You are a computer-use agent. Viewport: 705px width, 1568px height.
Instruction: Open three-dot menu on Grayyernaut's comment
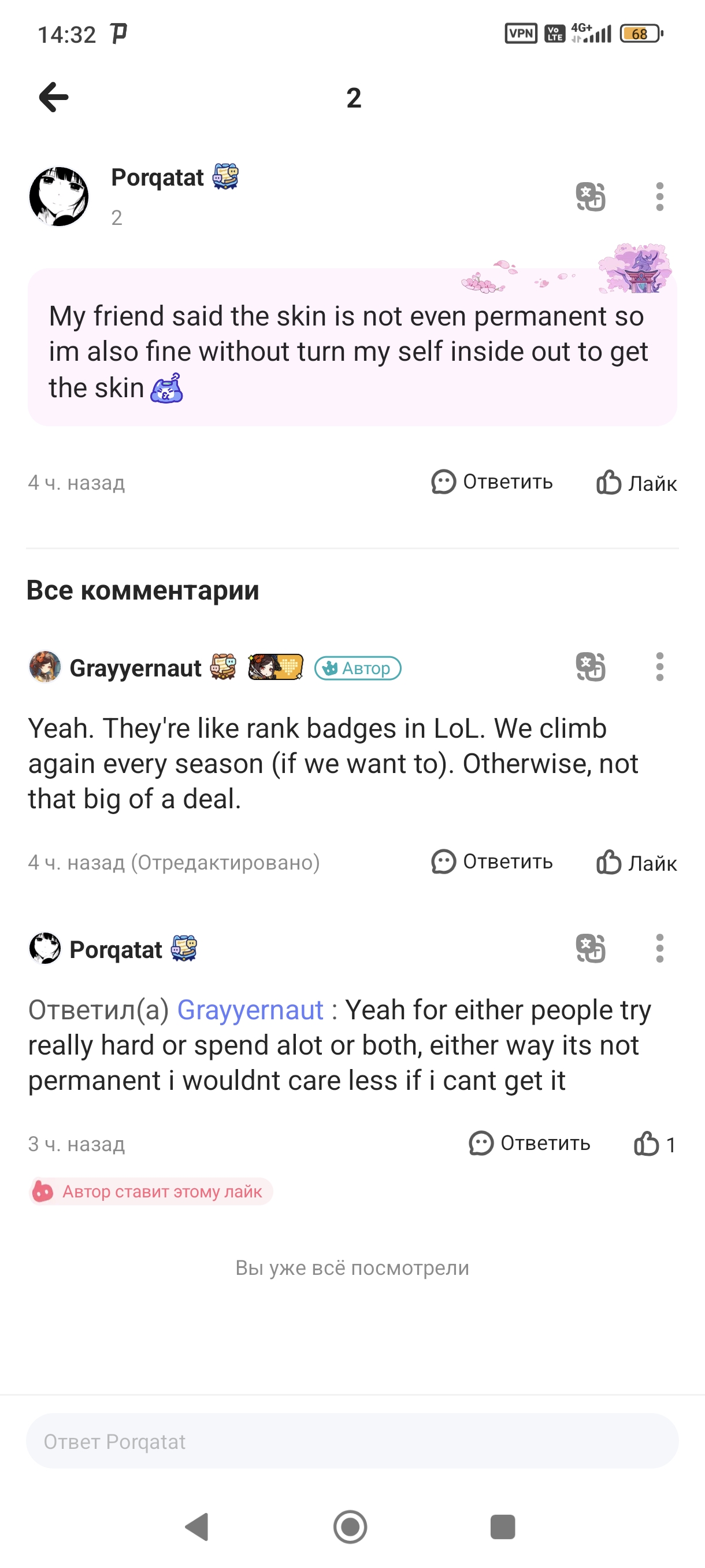[659, 667]
